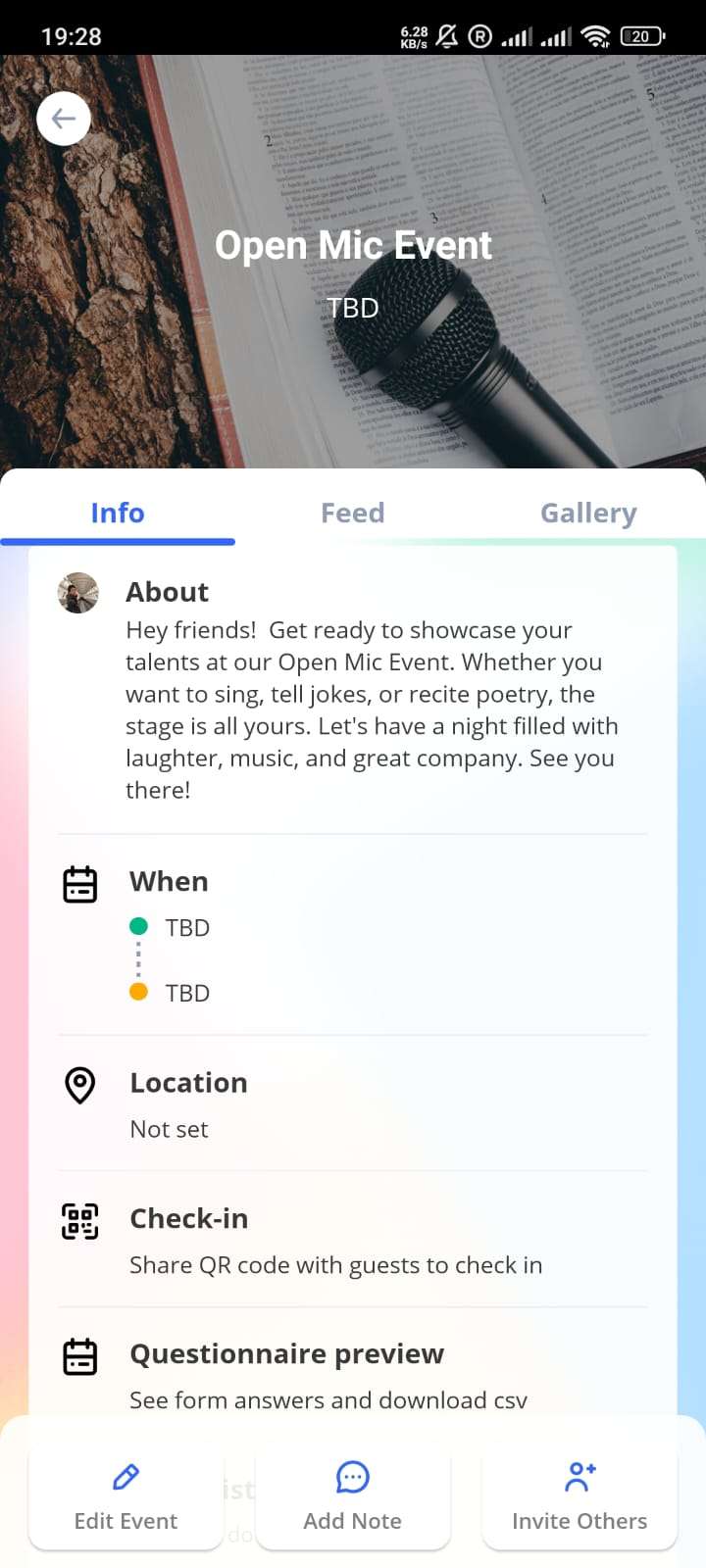Image resolution: width=706 pixels, height=1568 pixels.
Task: Open the Check-in QR code row
Action: point(353,1240)
